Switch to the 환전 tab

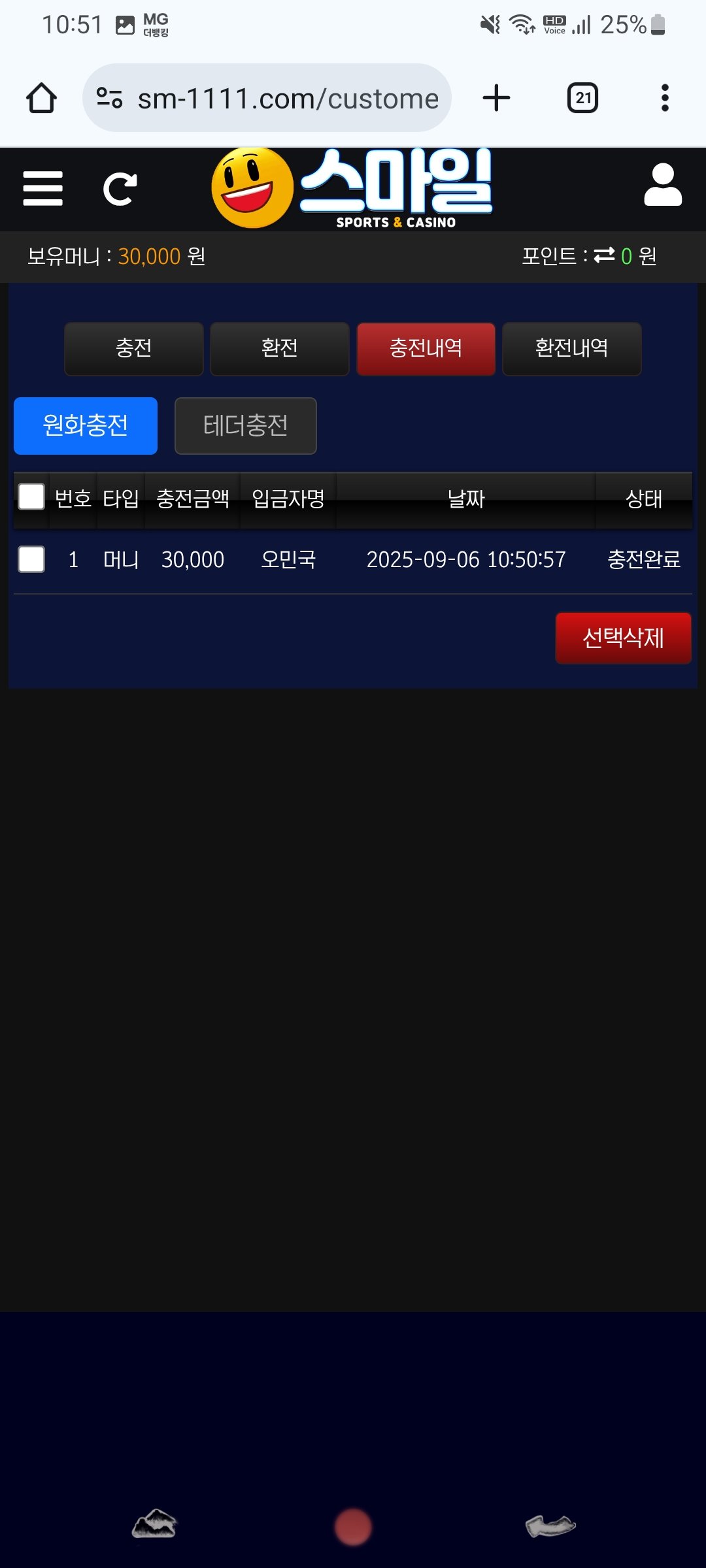tap(280, 349)
